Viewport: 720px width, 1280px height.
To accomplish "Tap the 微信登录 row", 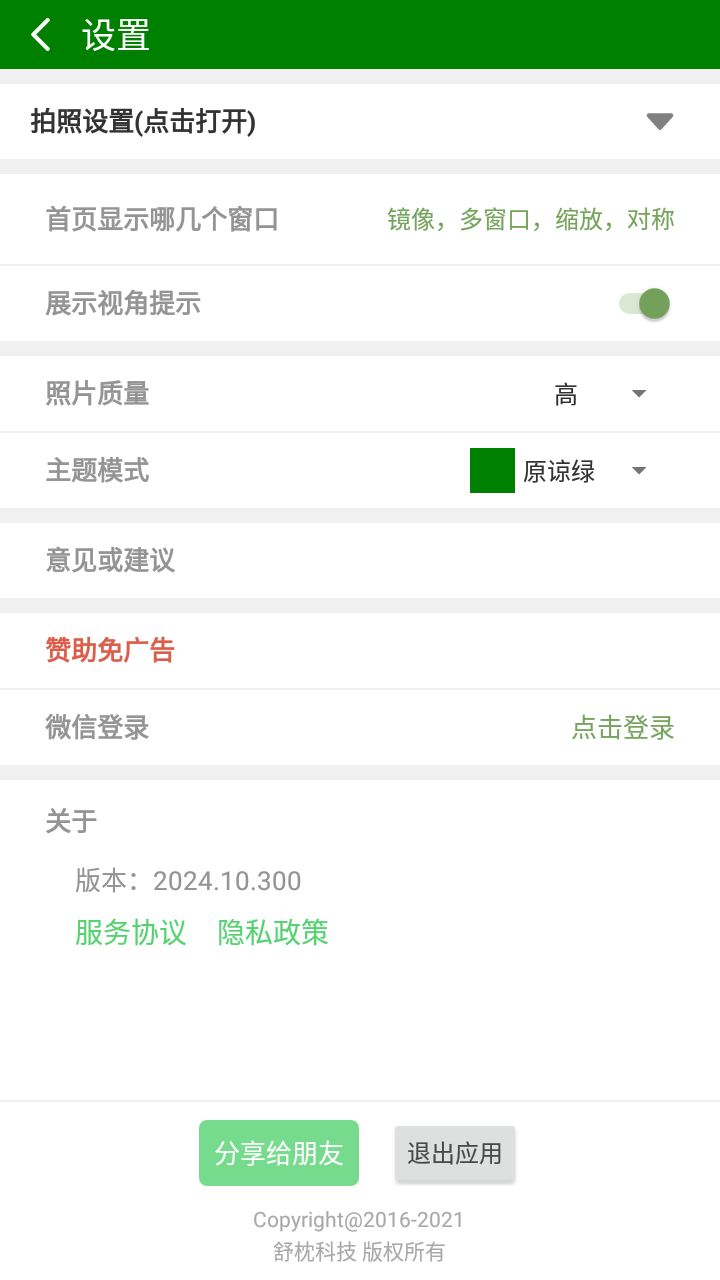I will pyautogui.click(x=95, y=728).
